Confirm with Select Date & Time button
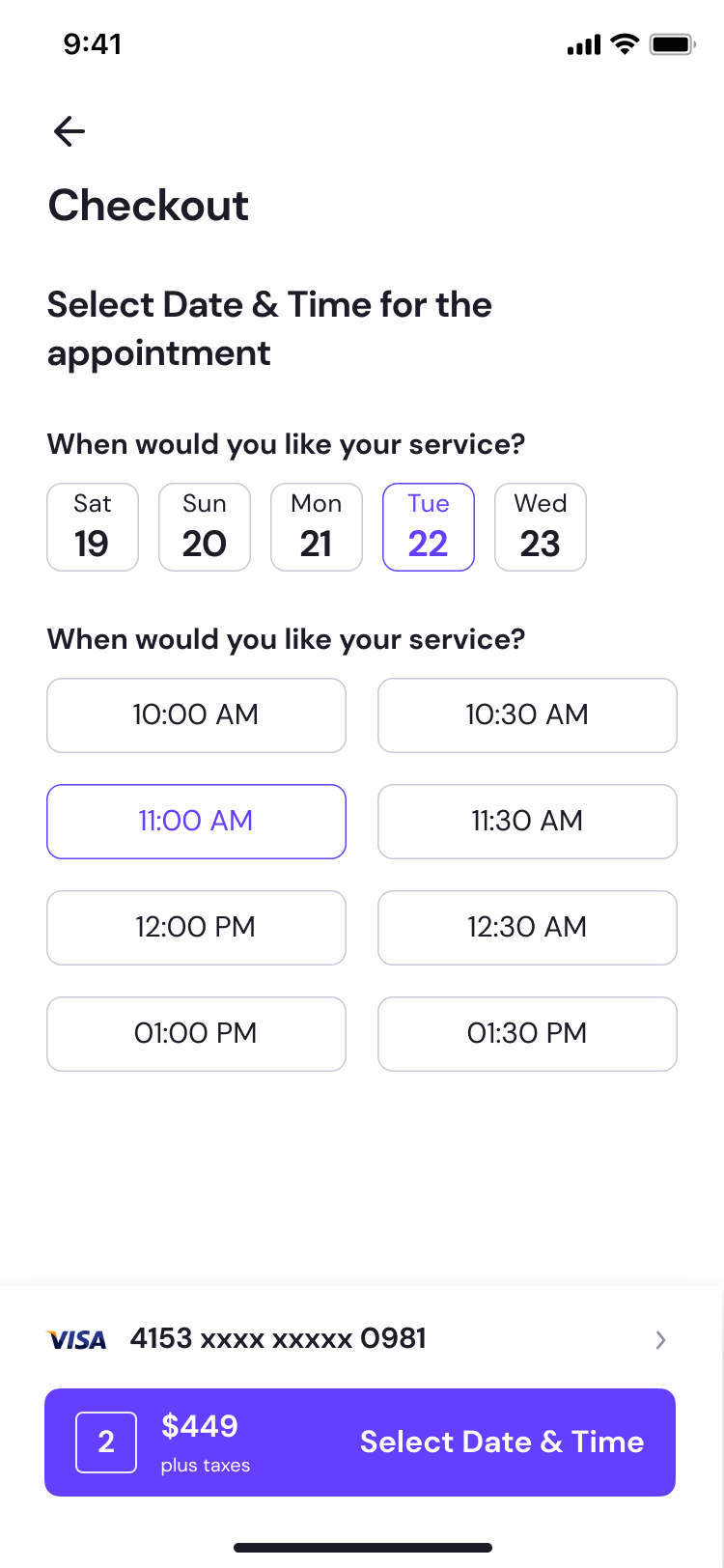Screen dimensions: 724x1568 tap(502, 1442)
